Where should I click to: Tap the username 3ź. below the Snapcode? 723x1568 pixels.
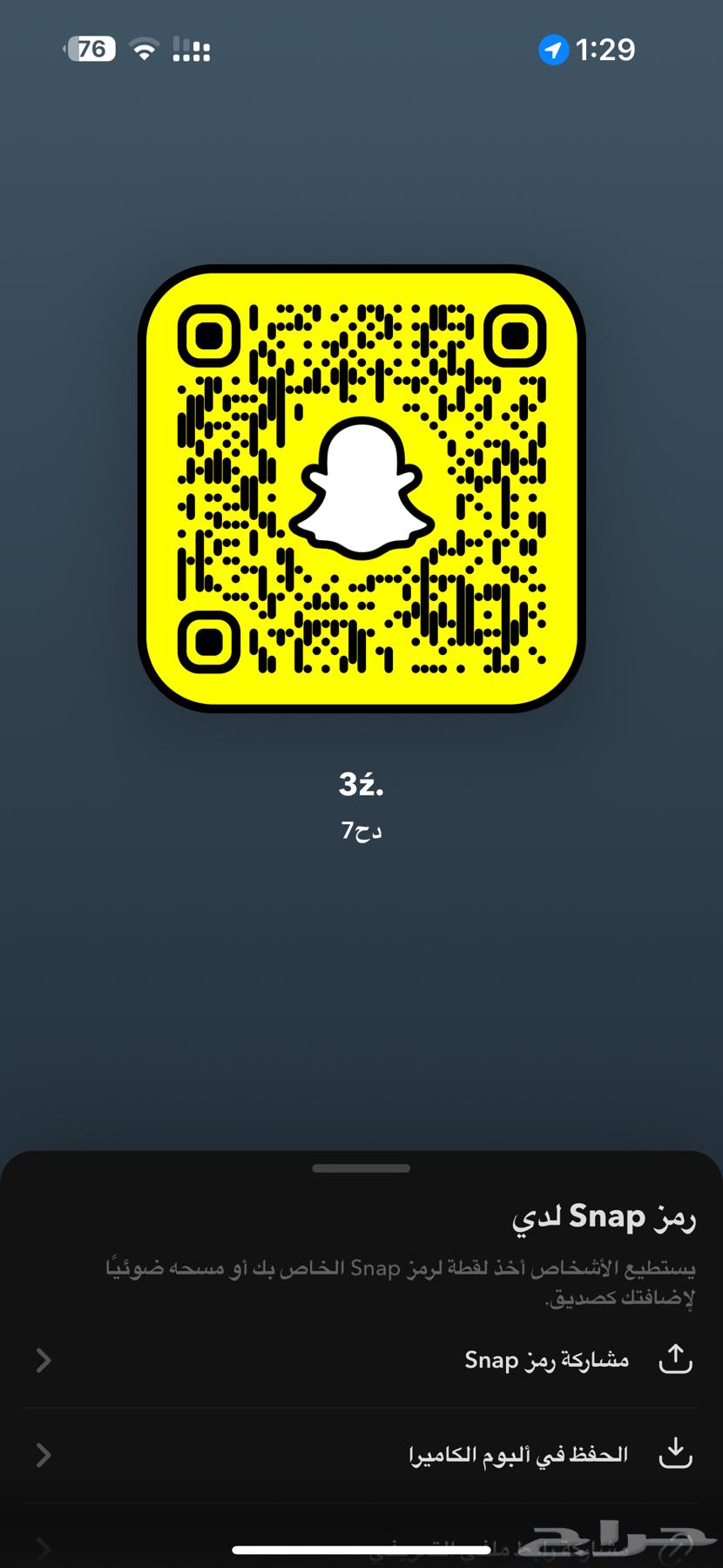pyautogui.click(x=361, y=783)
